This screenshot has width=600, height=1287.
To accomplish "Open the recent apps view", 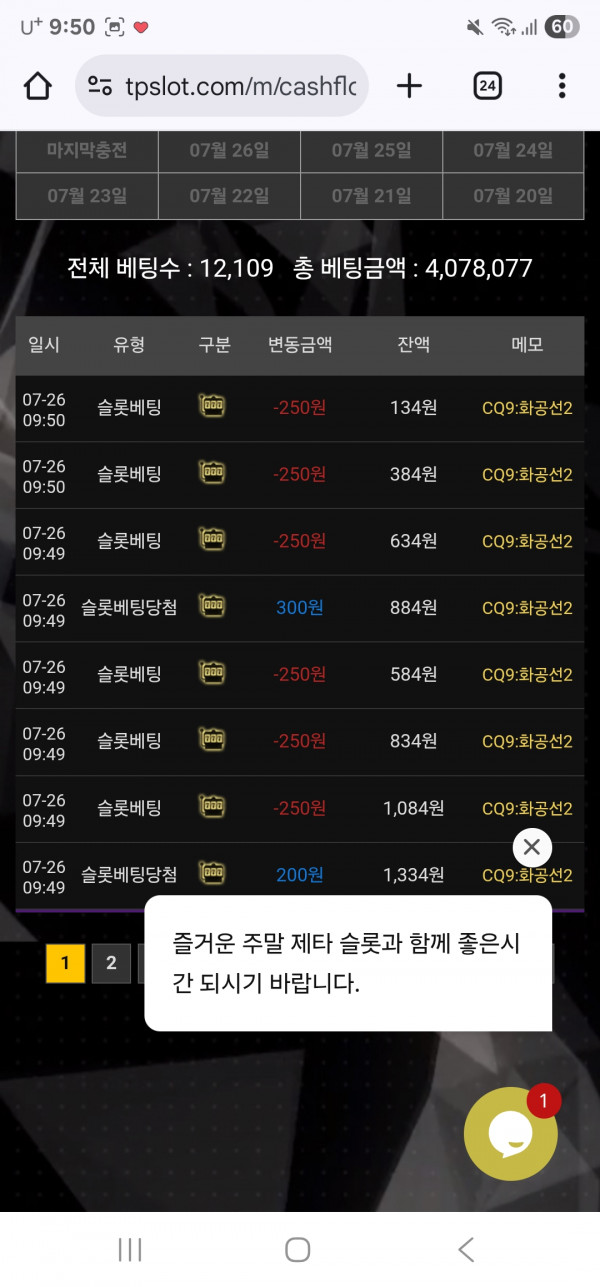I will [130, 1249].
